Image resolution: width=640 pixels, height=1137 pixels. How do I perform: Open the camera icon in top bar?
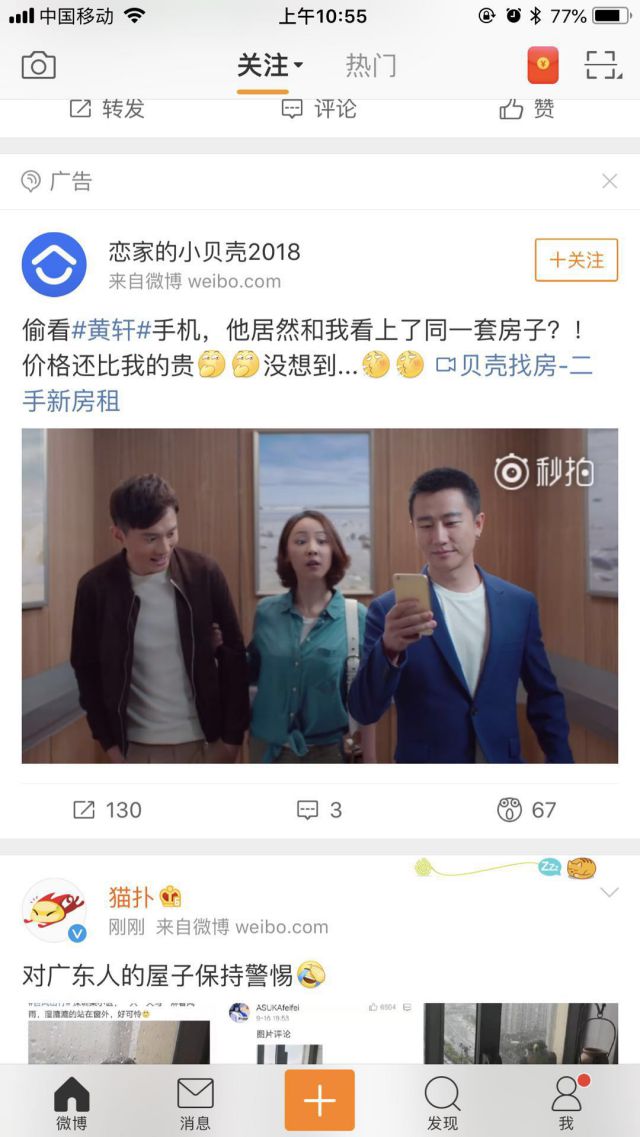pyautogui.click(x=39, y=66)
